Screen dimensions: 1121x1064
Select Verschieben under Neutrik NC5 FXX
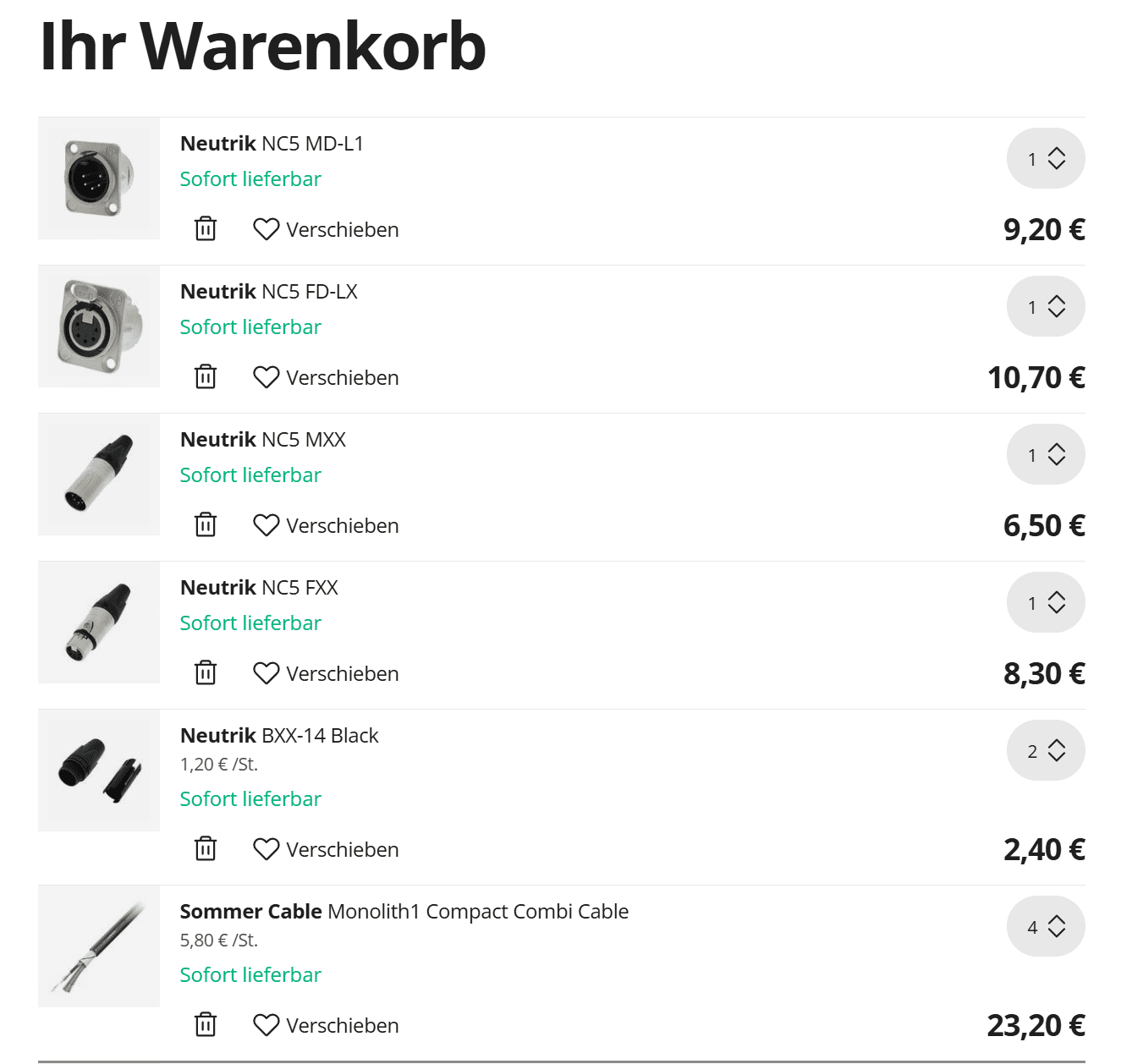pyautogui.click(x=326, y=673)
